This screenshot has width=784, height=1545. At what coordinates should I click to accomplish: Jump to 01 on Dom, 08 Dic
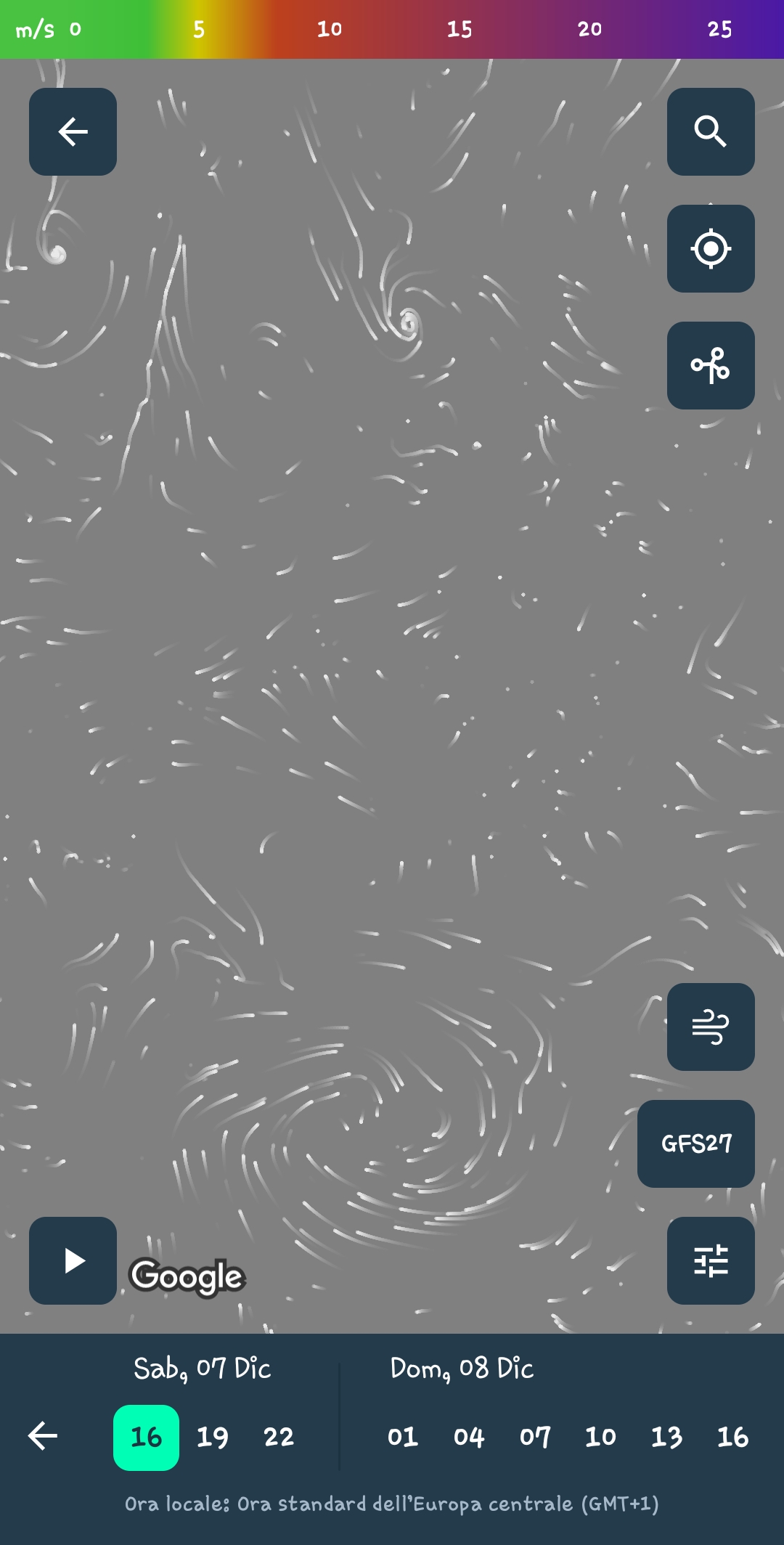[x=403, y=1438]
